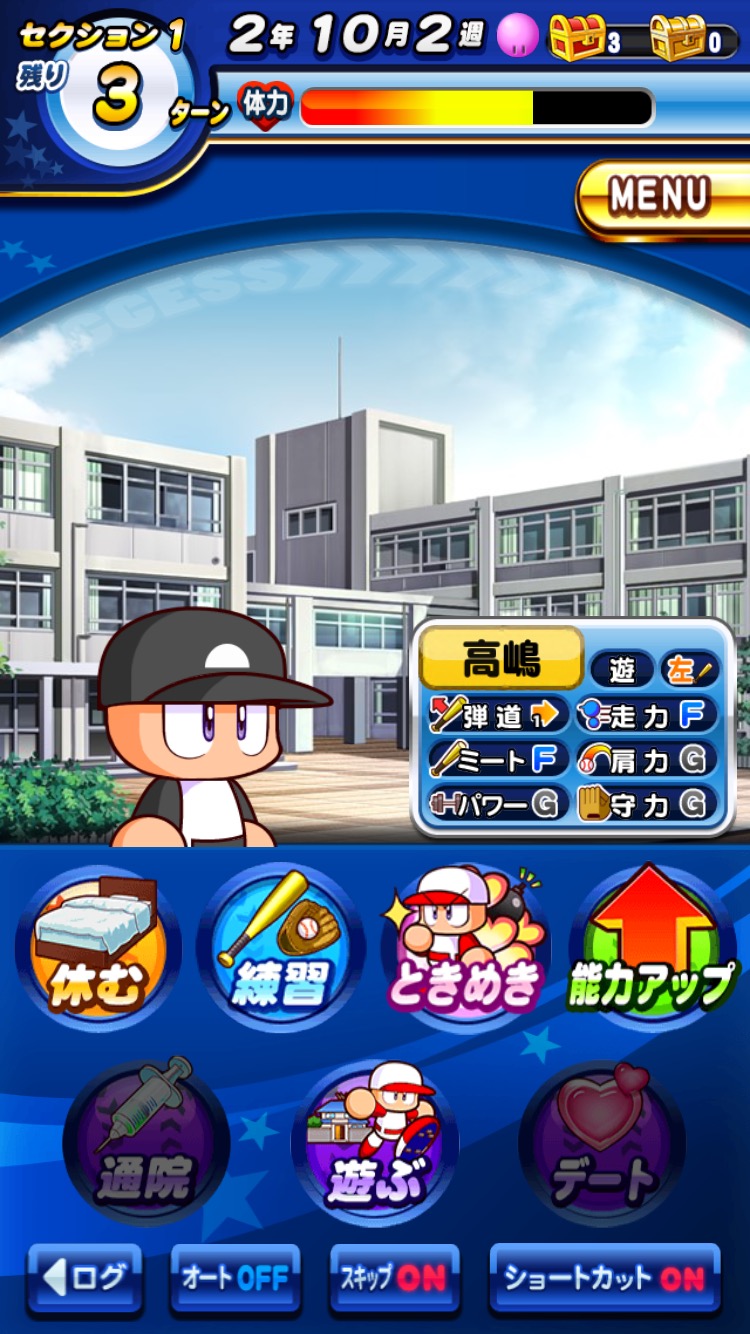Open the ログ log
Image resolution: width=750 pixels, height=1334 pixels.
85,1278
